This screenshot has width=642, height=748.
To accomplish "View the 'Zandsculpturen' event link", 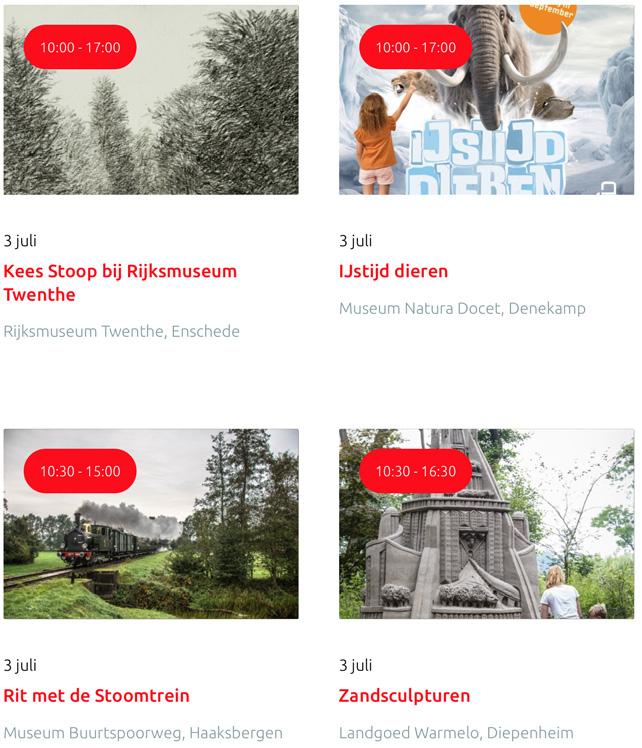I will (404, 695).
